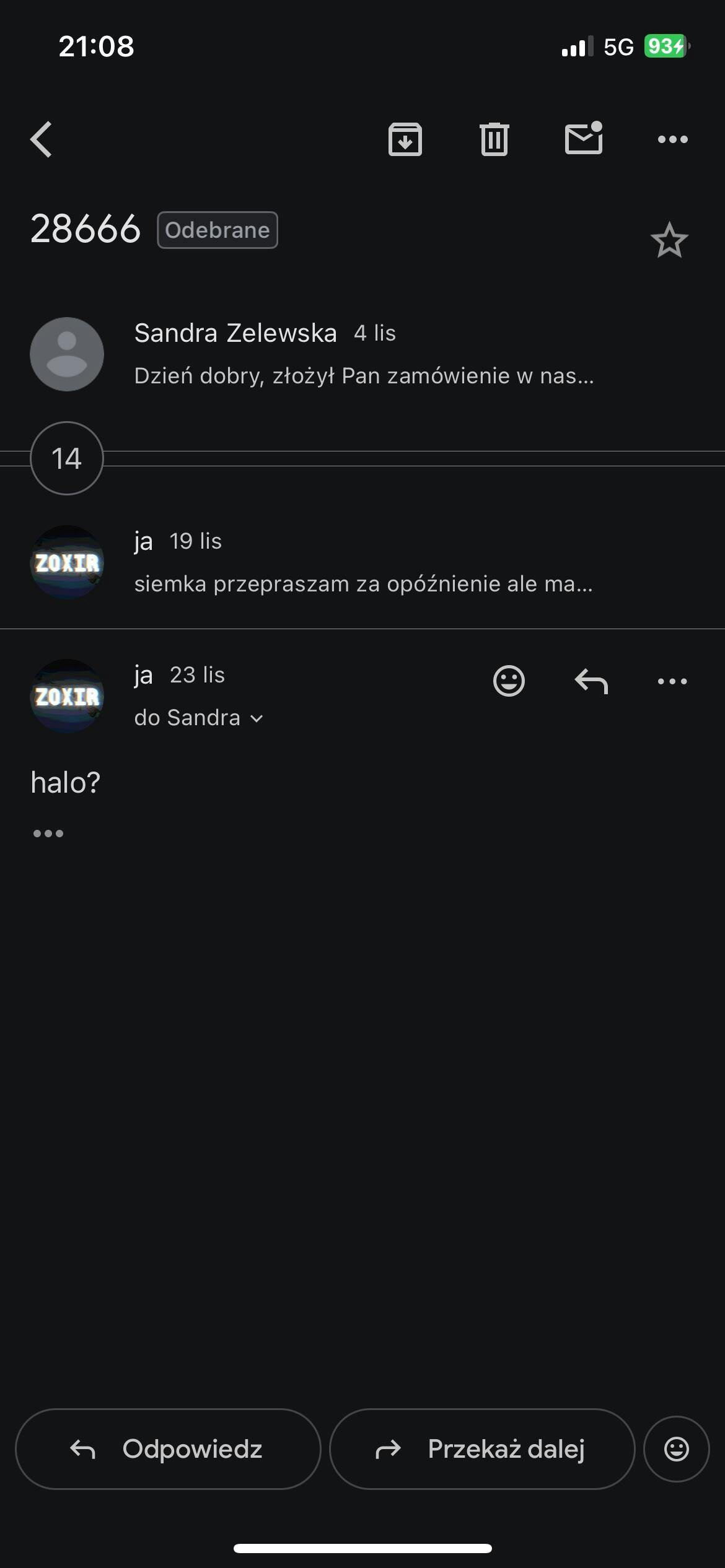Open more options for 23 lis message
Screen dimensions: 725x1568
pos(672,681)
